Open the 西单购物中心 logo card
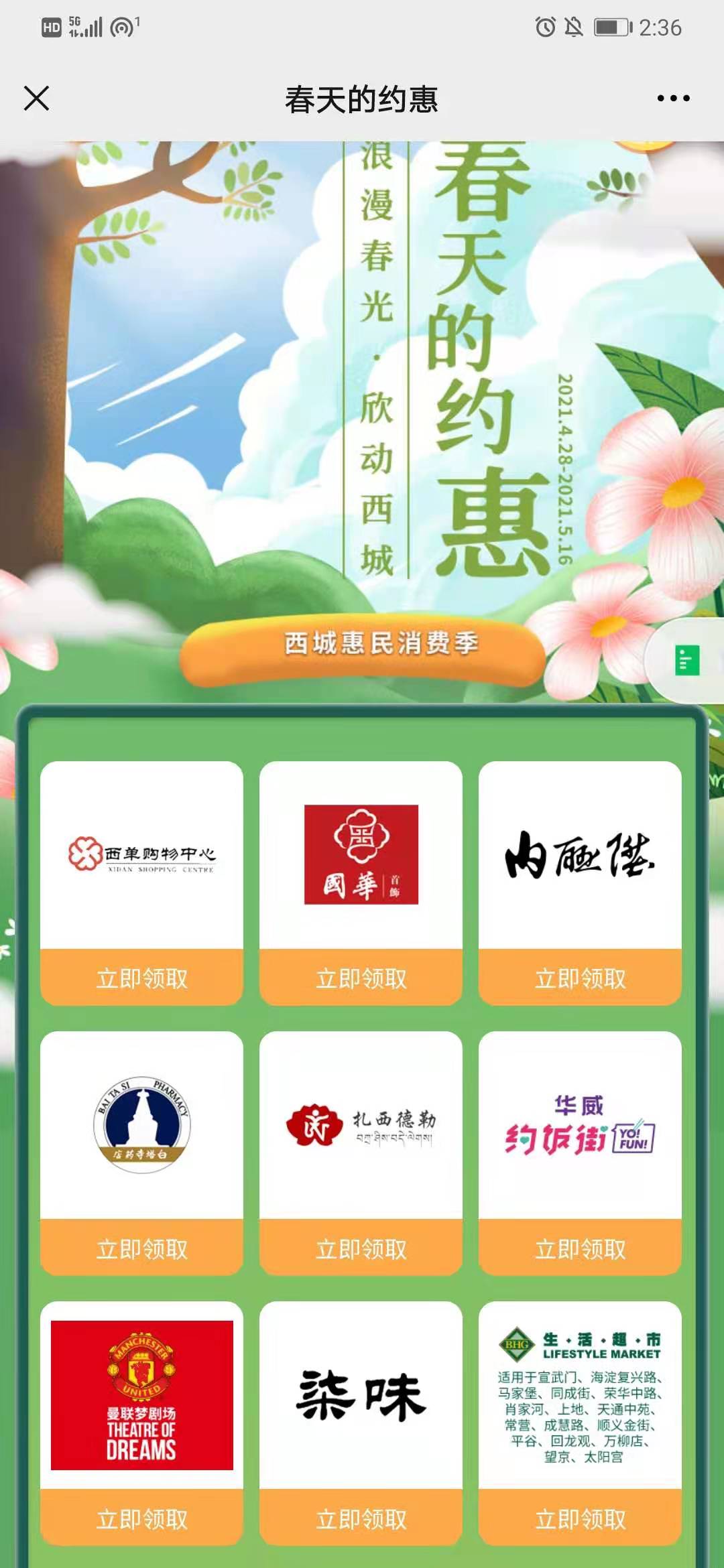The image size is (724, 1568). 141,854
